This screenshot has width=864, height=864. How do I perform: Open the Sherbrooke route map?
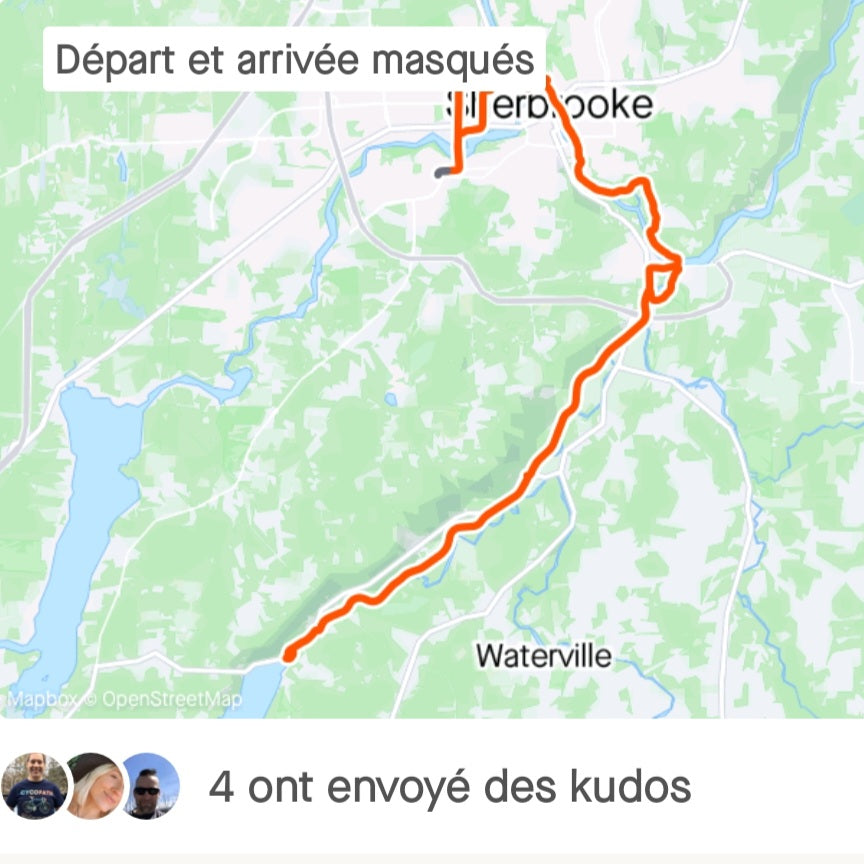click(430, 400)
